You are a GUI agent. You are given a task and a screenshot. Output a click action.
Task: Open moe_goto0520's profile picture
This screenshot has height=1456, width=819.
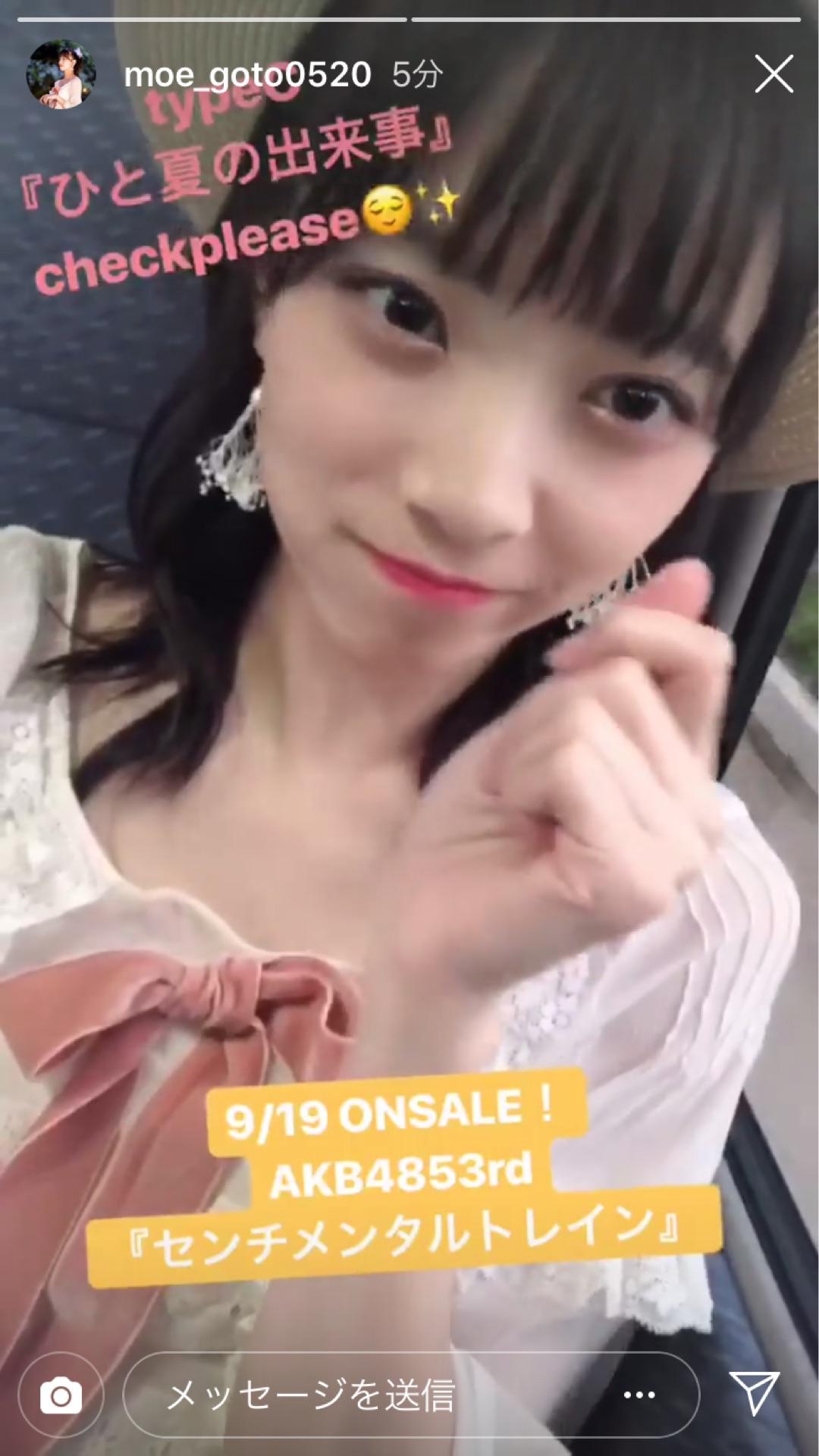coord(61,75)
